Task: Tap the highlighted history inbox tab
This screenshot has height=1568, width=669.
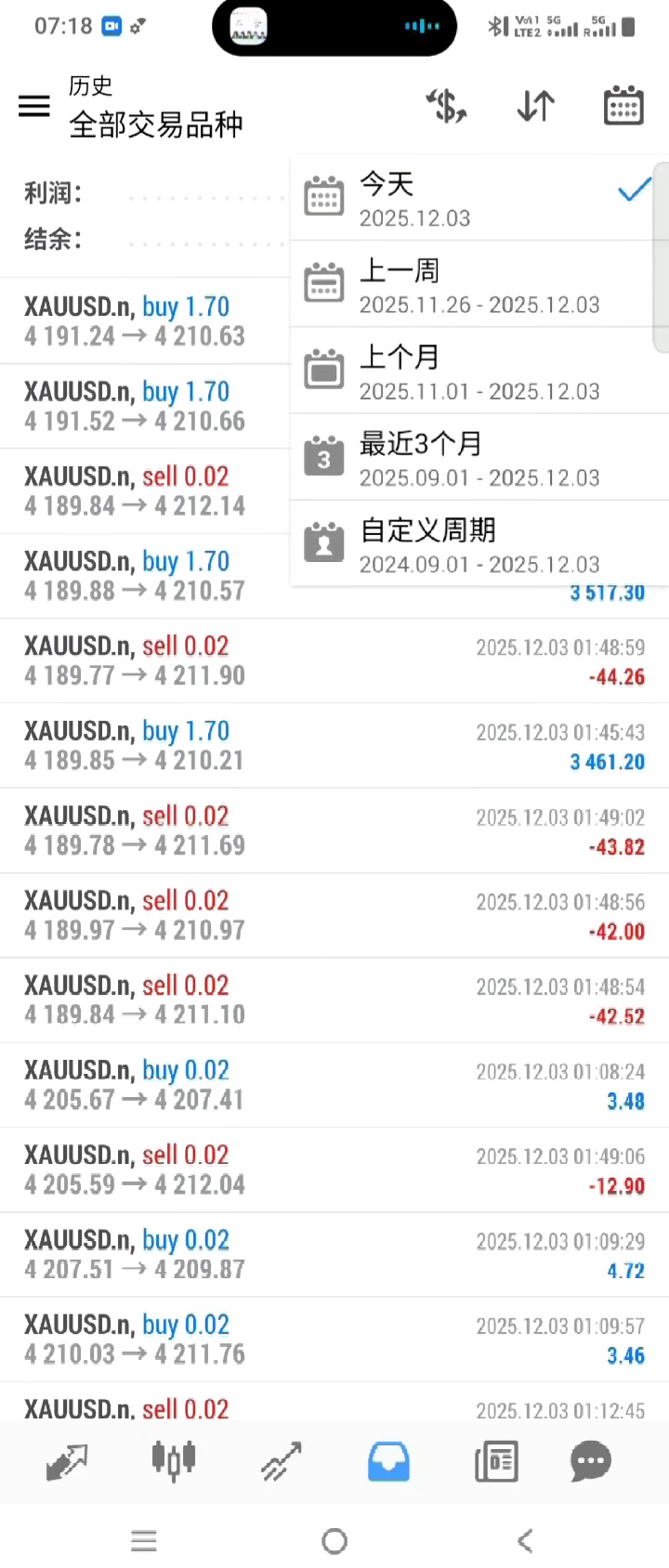Action: tap(388, 1462)
